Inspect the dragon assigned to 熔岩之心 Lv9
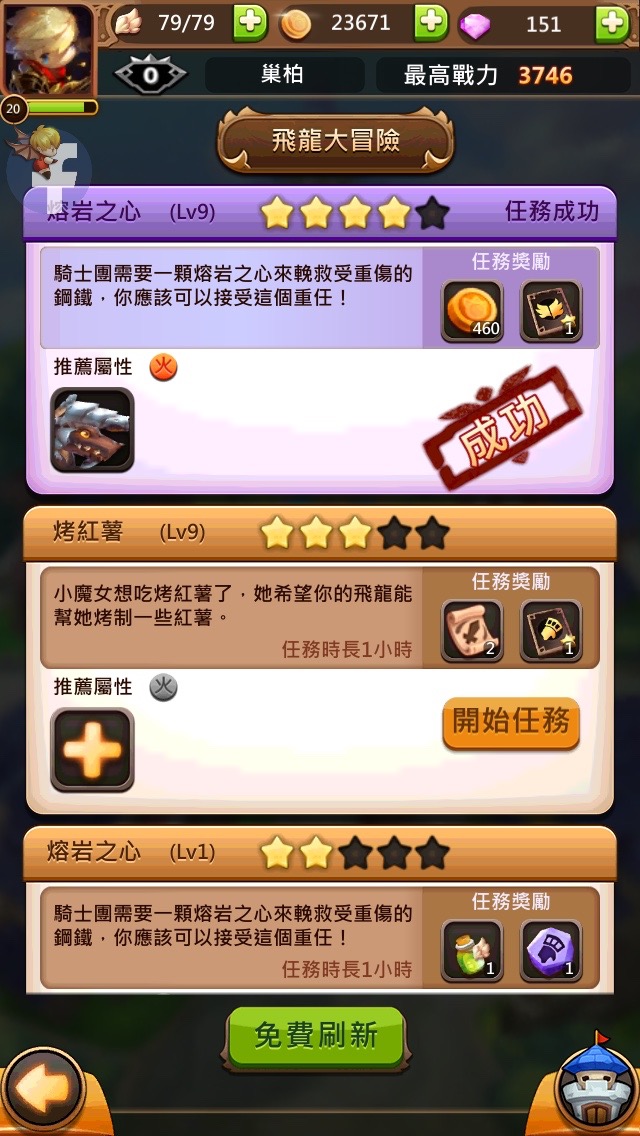Viewport: 640px width, 1136px height. [x=92, y=430]
